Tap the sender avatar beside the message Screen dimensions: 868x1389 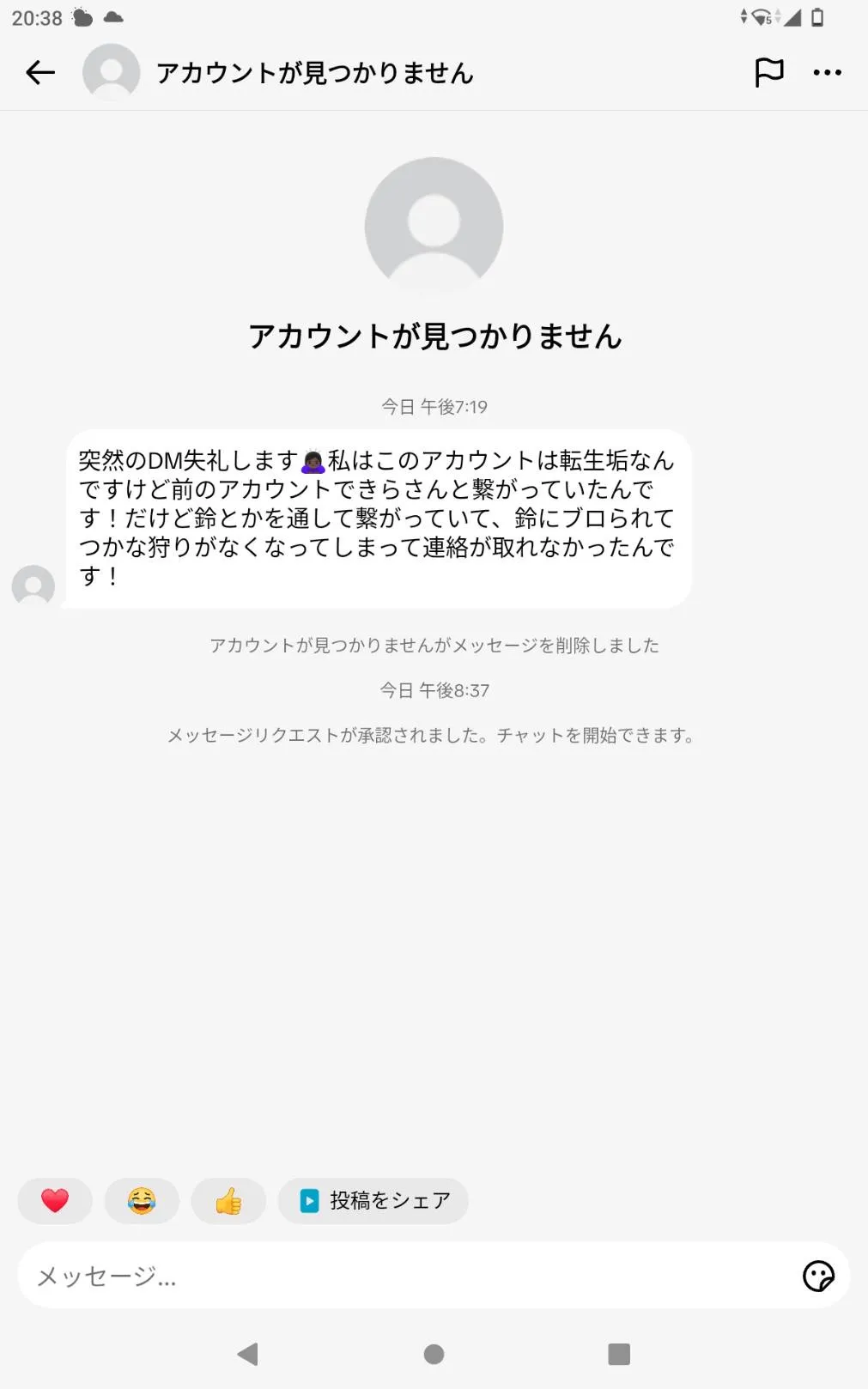(33, 585)
